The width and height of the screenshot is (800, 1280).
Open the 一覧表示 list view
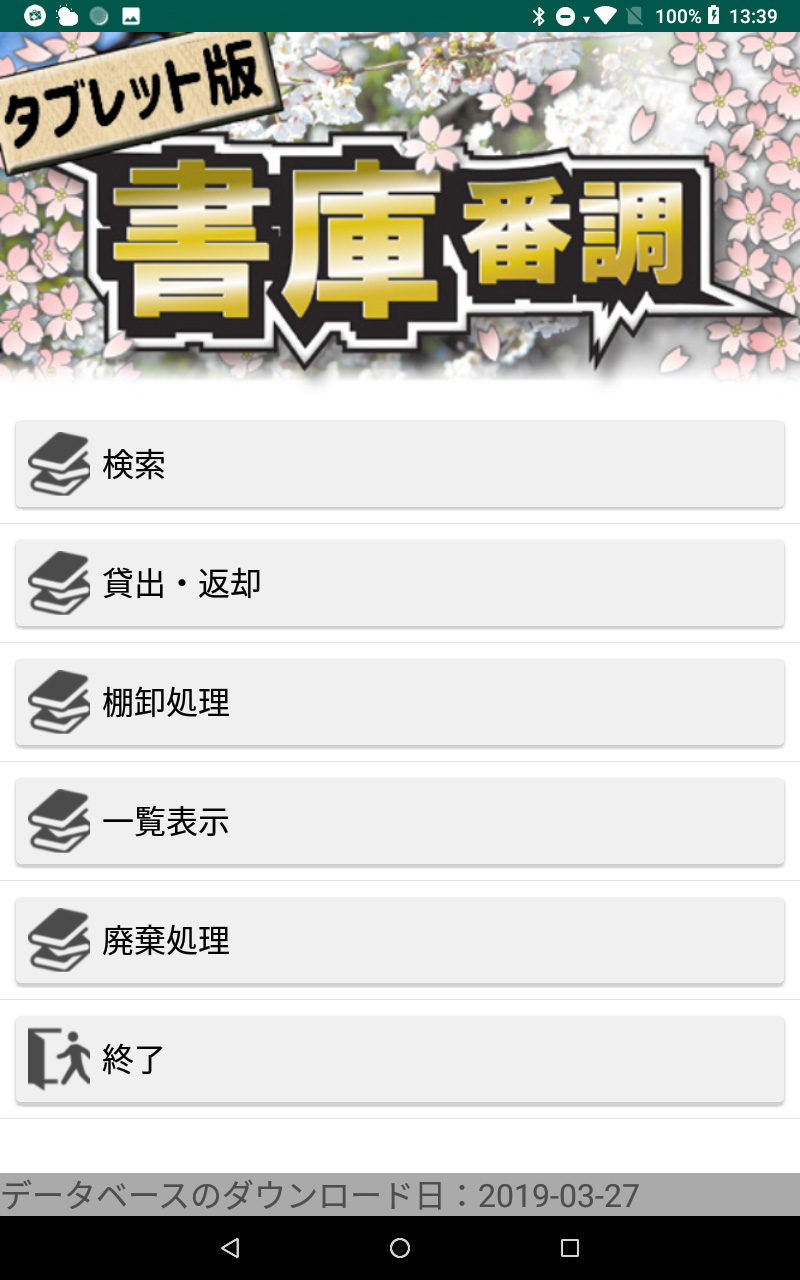click(400, 821)
